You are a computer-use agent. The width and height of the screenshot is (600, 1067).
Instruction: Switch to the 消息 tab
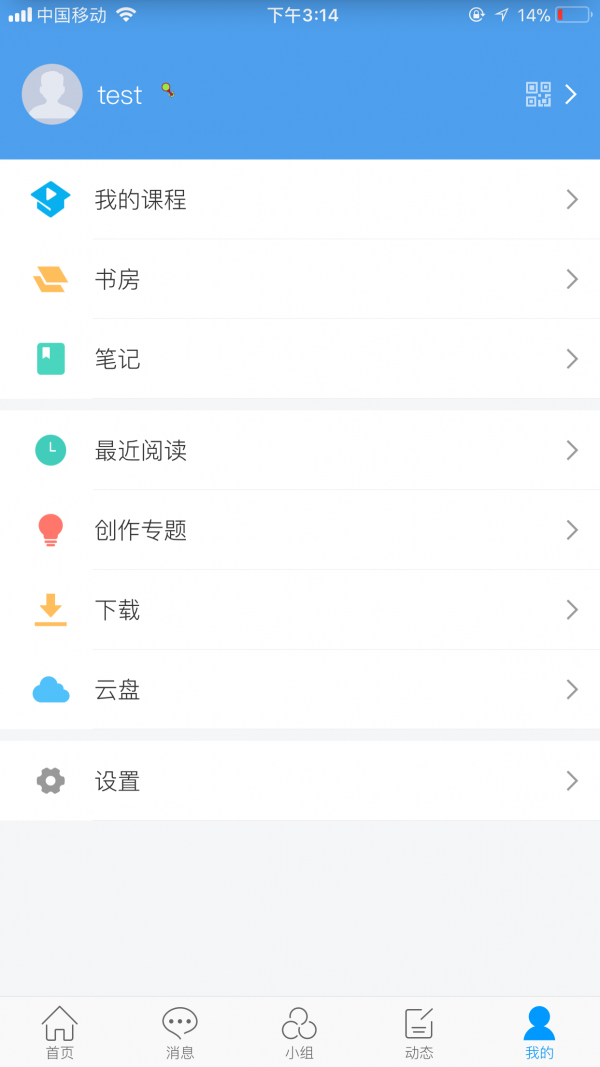[180, 1032]
